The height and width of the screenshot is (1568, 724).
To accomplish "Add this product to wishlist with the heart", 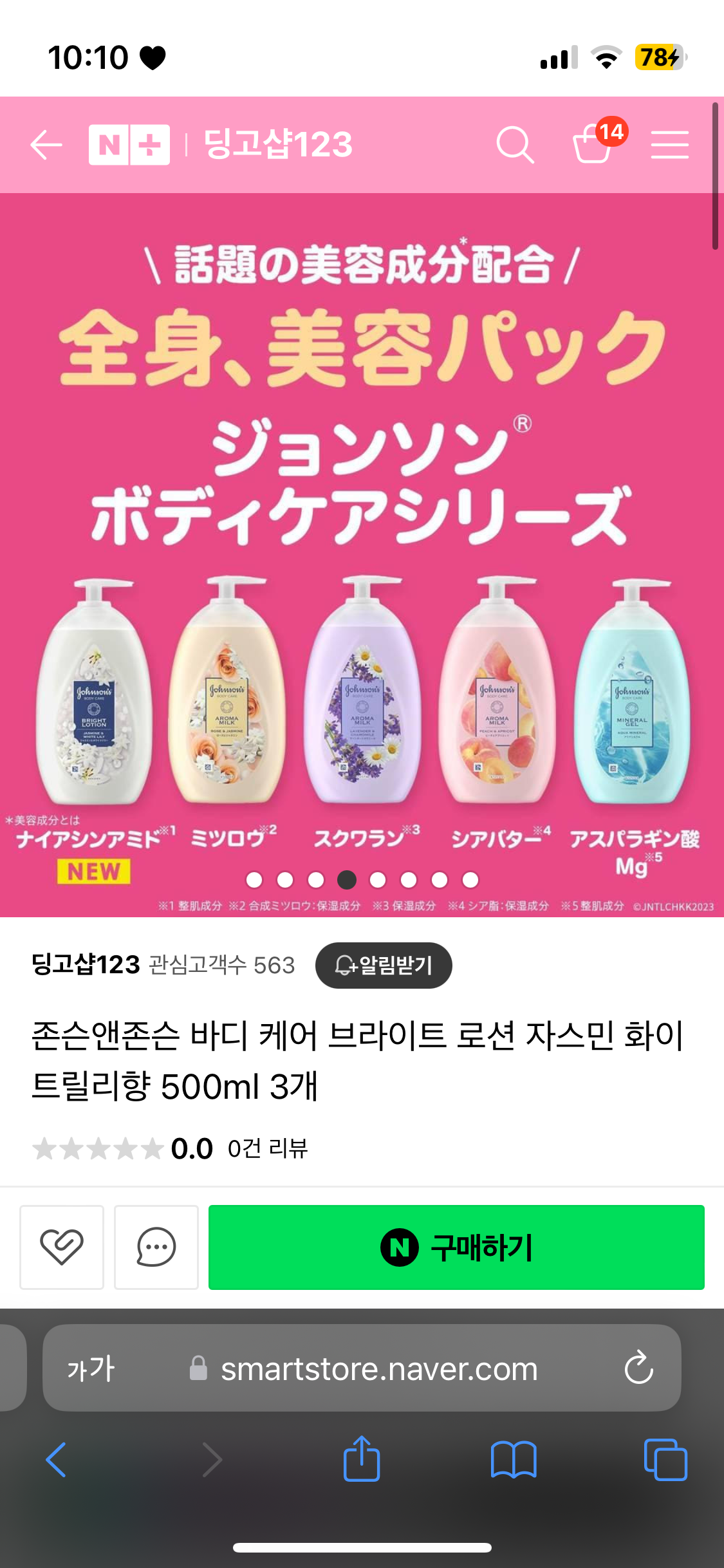I will (62, 1247).
